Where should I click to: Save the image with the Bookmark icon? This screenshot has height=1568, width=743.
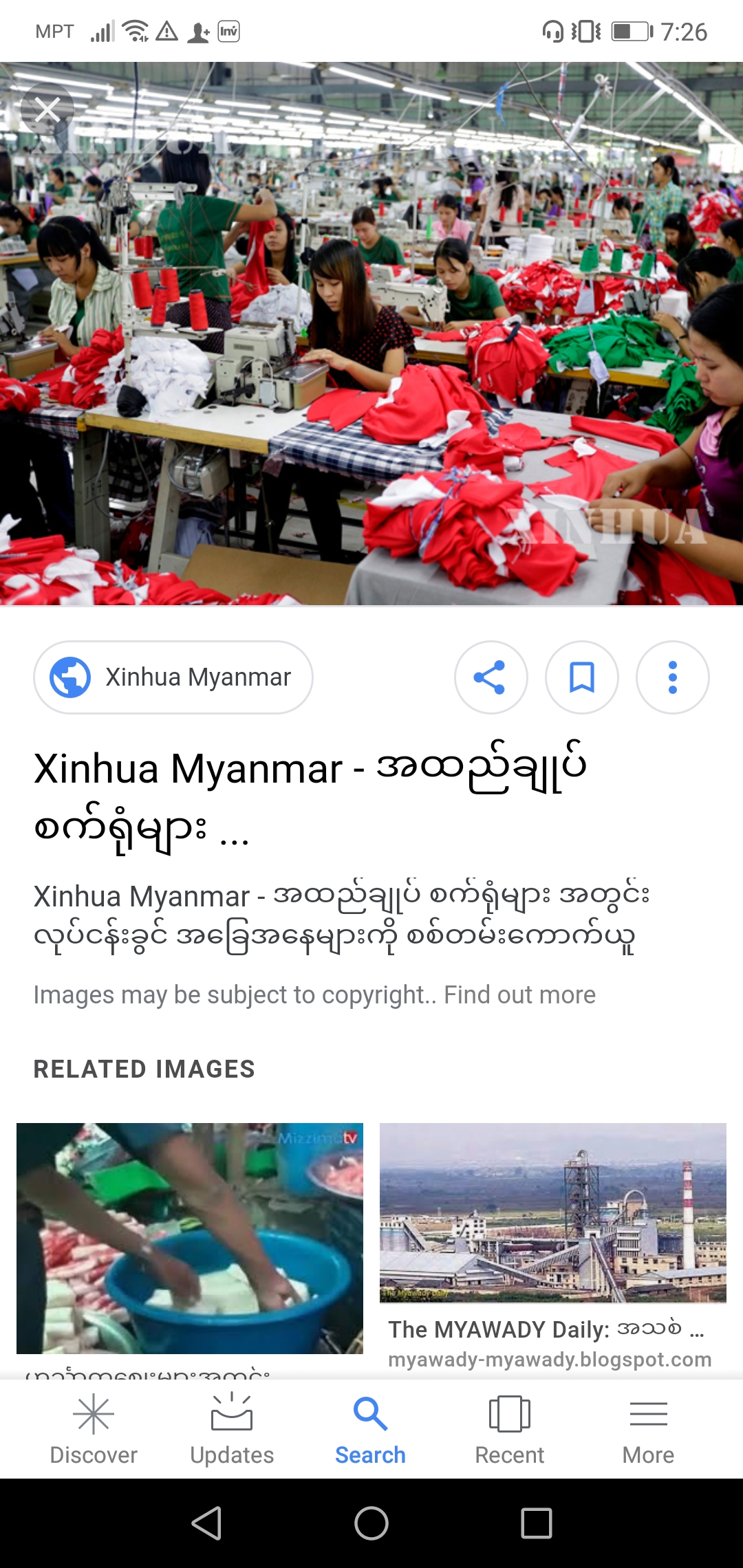coord(581,677)
